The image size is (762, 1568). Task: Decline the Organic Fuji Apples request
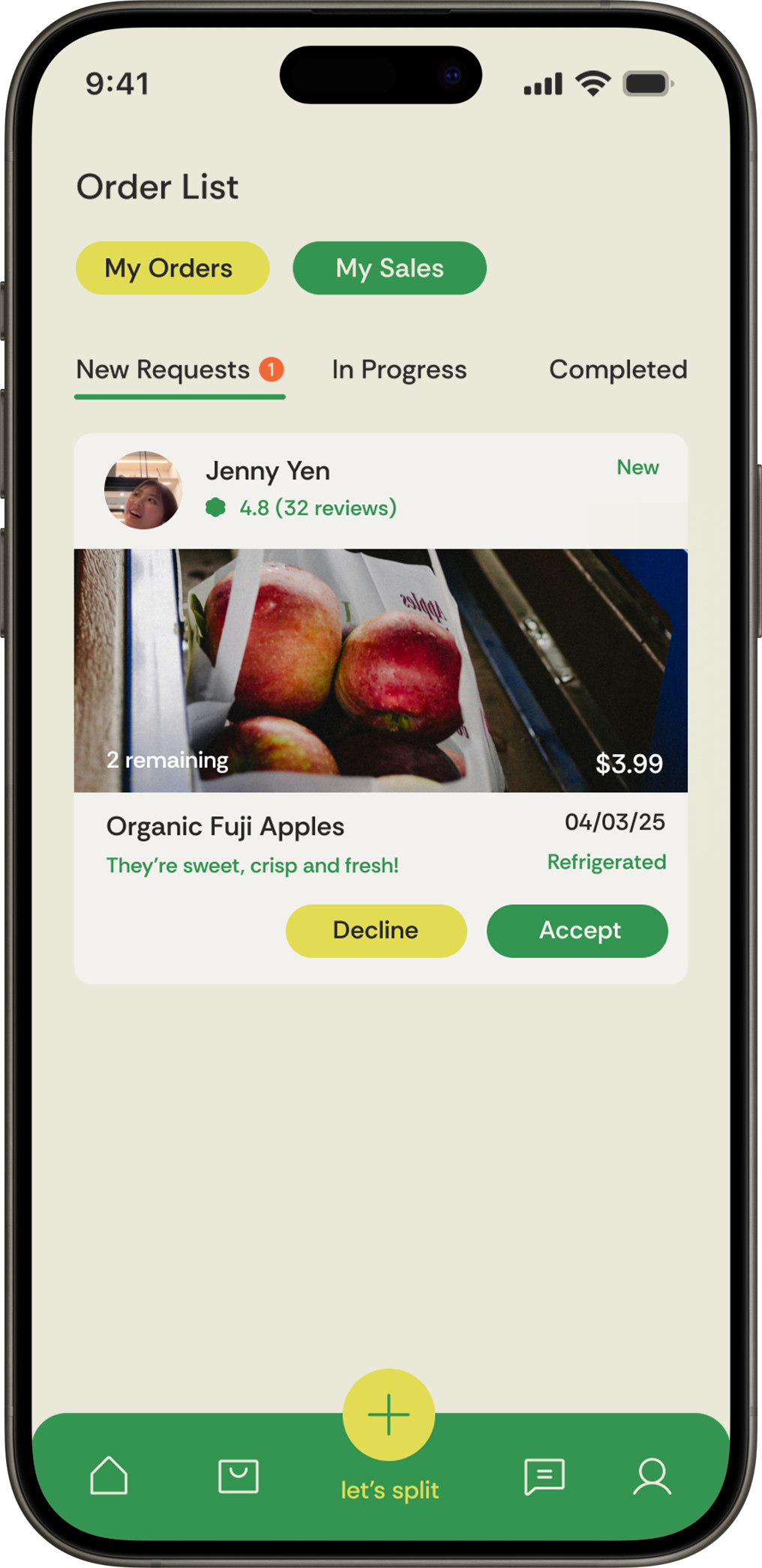point(376,931)
